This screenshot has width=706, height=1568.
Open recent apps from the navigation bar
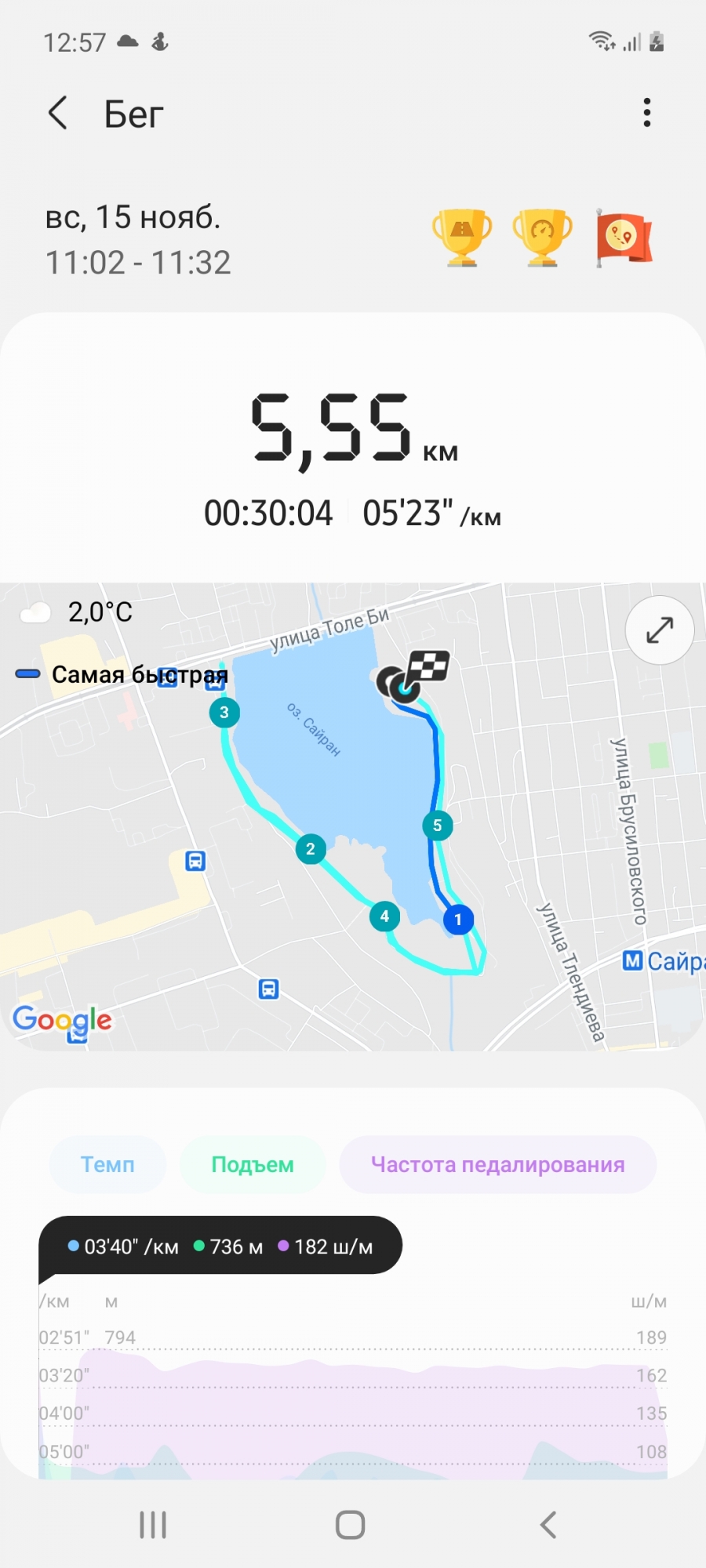coord(153,1525)
